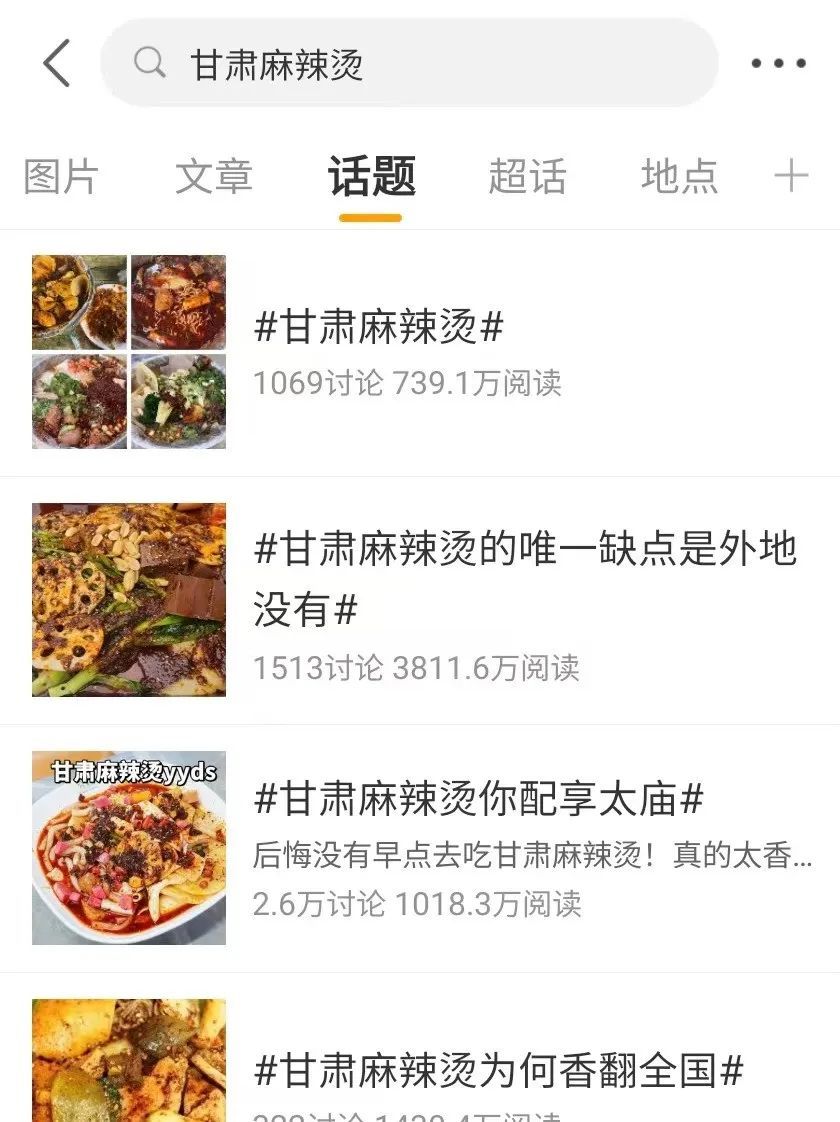The height and width of the screenshot is (1122, 840).
Task: Switch to the 图片 tab
Action: pyautogui.click(x=61, y=177)
